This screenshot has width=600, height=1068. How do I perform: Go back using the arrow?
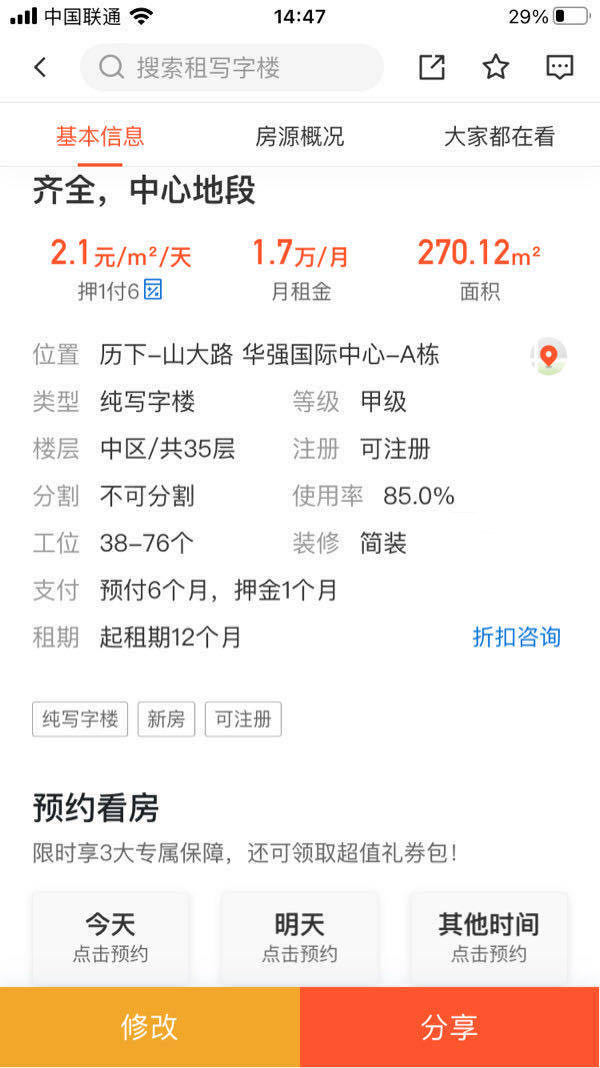coord(40,68)
